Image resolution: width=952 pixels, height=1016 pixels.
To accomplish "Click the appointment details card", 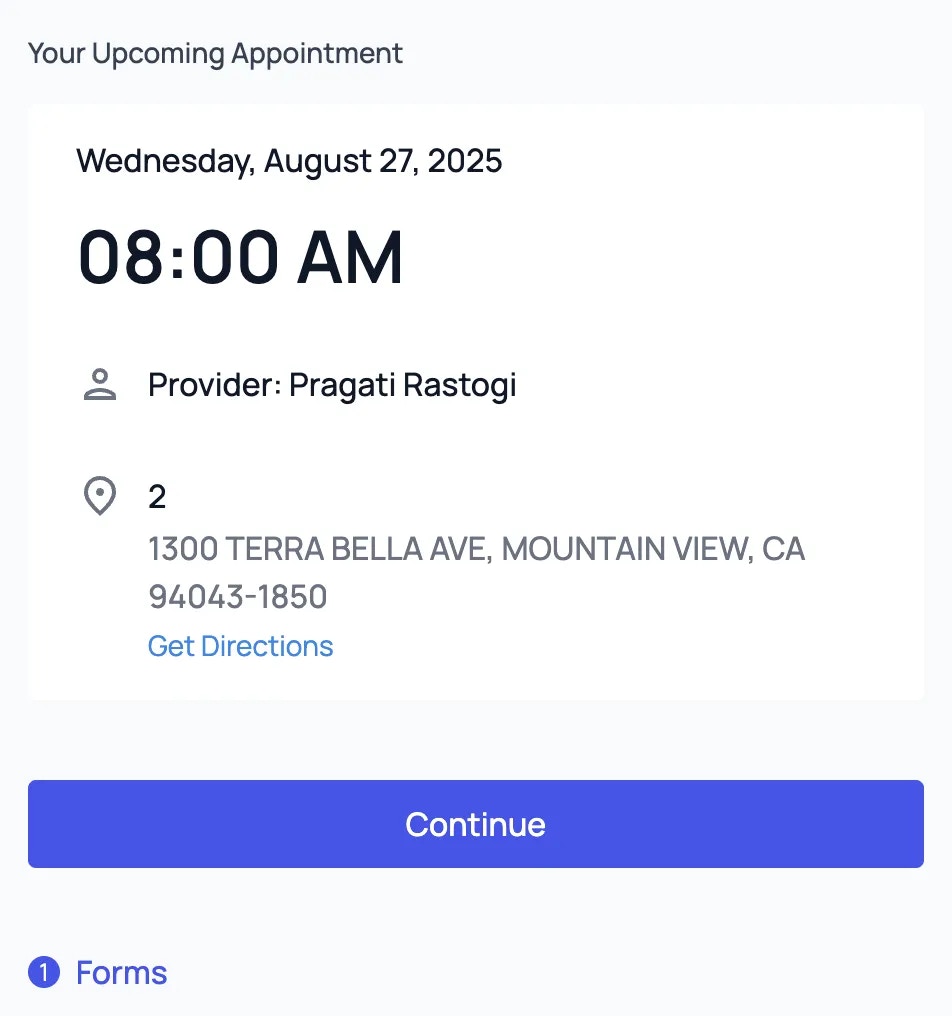I will click(x=475, y=400).
